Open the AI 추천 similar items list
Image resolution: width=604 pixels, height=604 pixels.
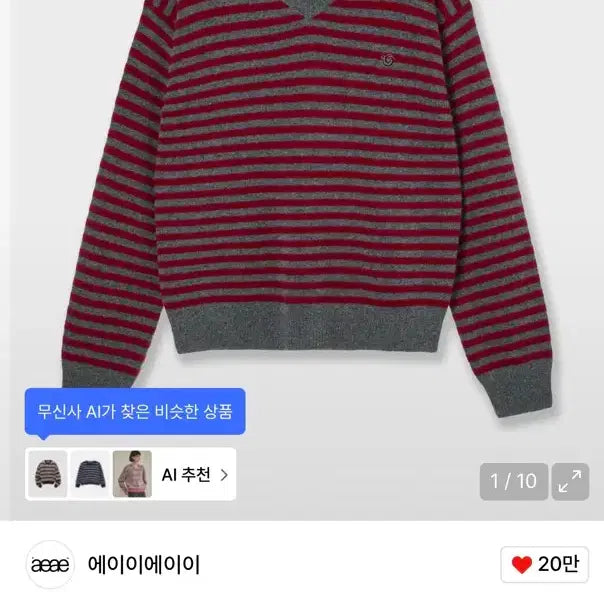click(196, 475)
